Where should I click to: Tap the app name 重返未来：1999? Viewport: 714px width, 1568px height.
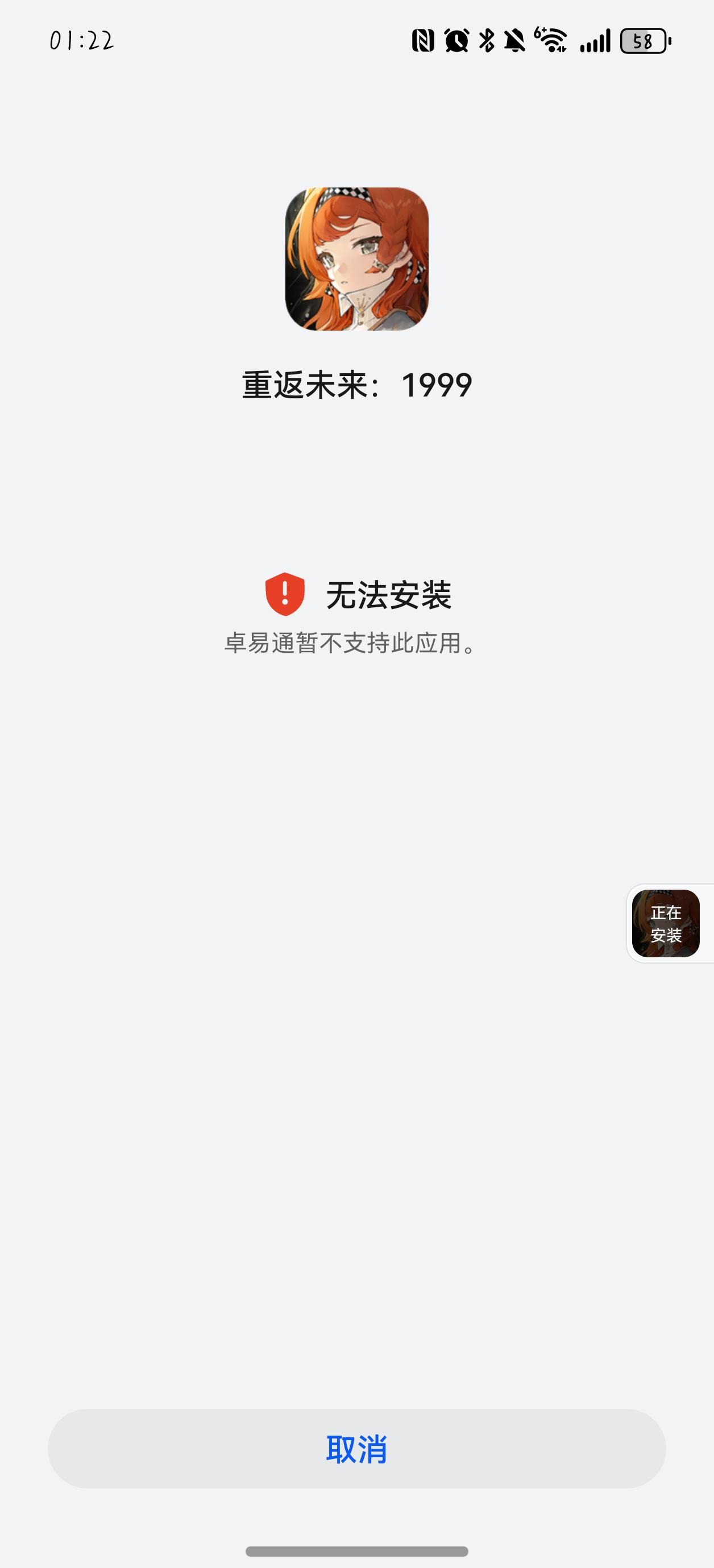(357, 385)
